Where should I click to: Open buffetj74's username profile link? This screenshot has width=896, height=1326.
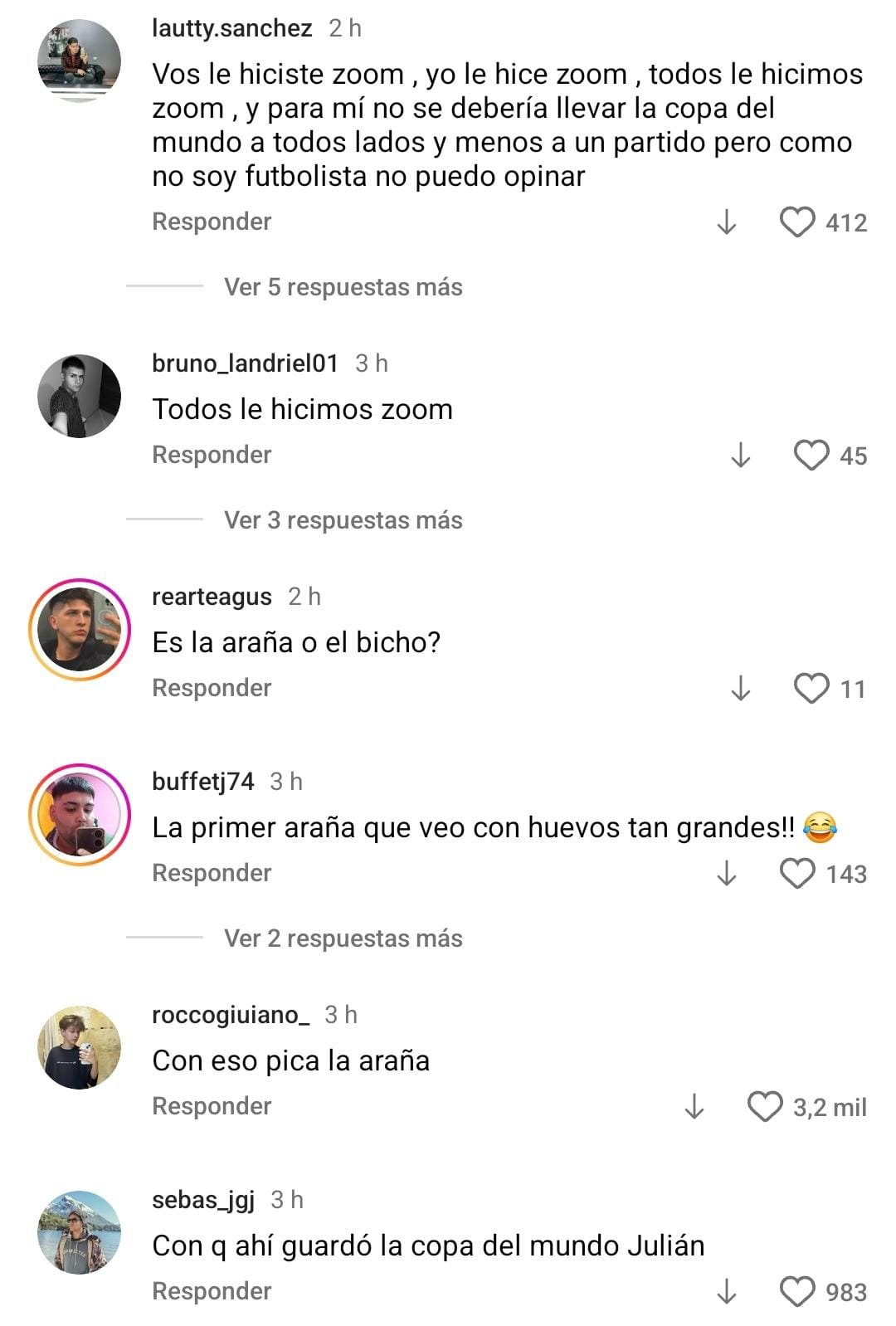[x=203, y=782]
